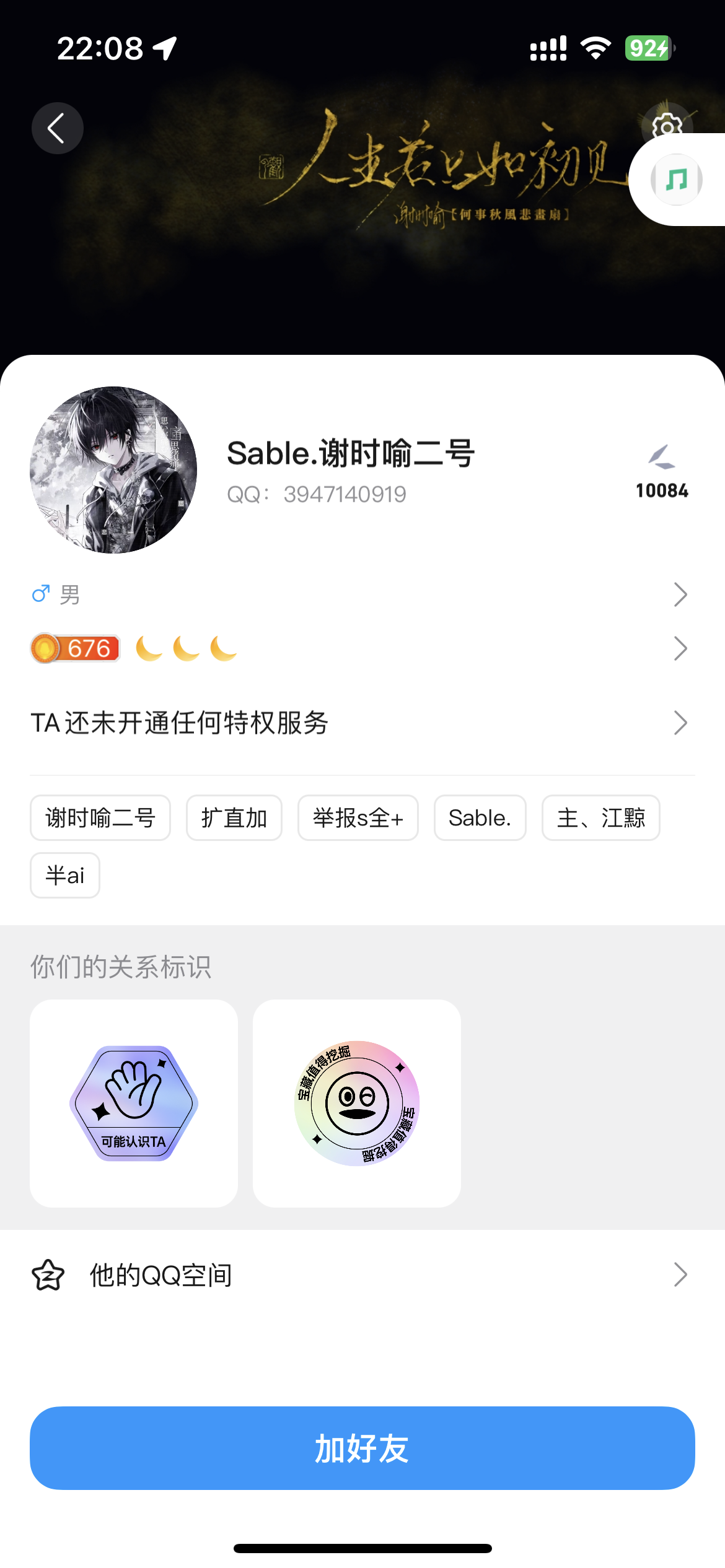Select the 扩直加 tag chip
725x1568 pixels.
(x=234, y=818)
